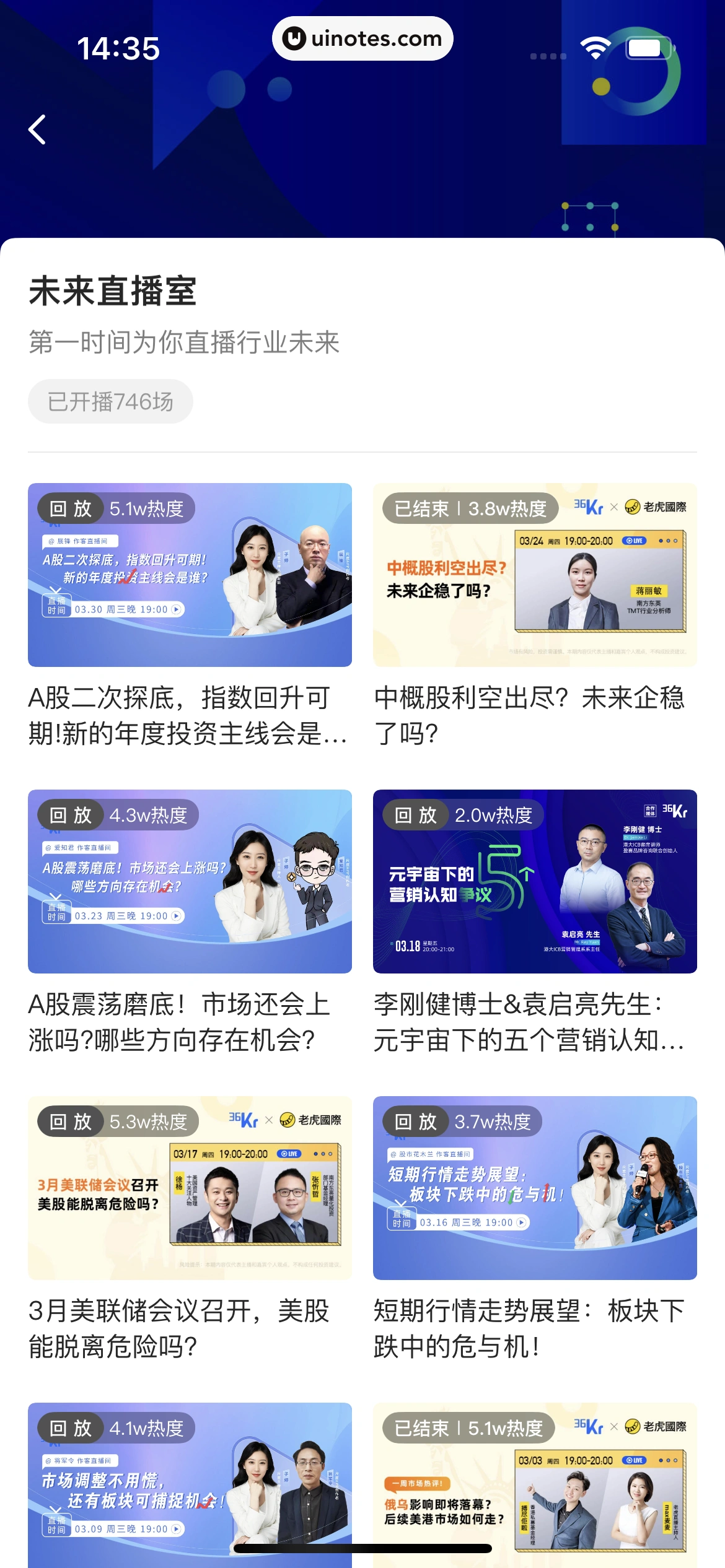Tap the status bar clock showing 14:35
725x1568 pixels.
pyautogui.click(x=118, y=48)
